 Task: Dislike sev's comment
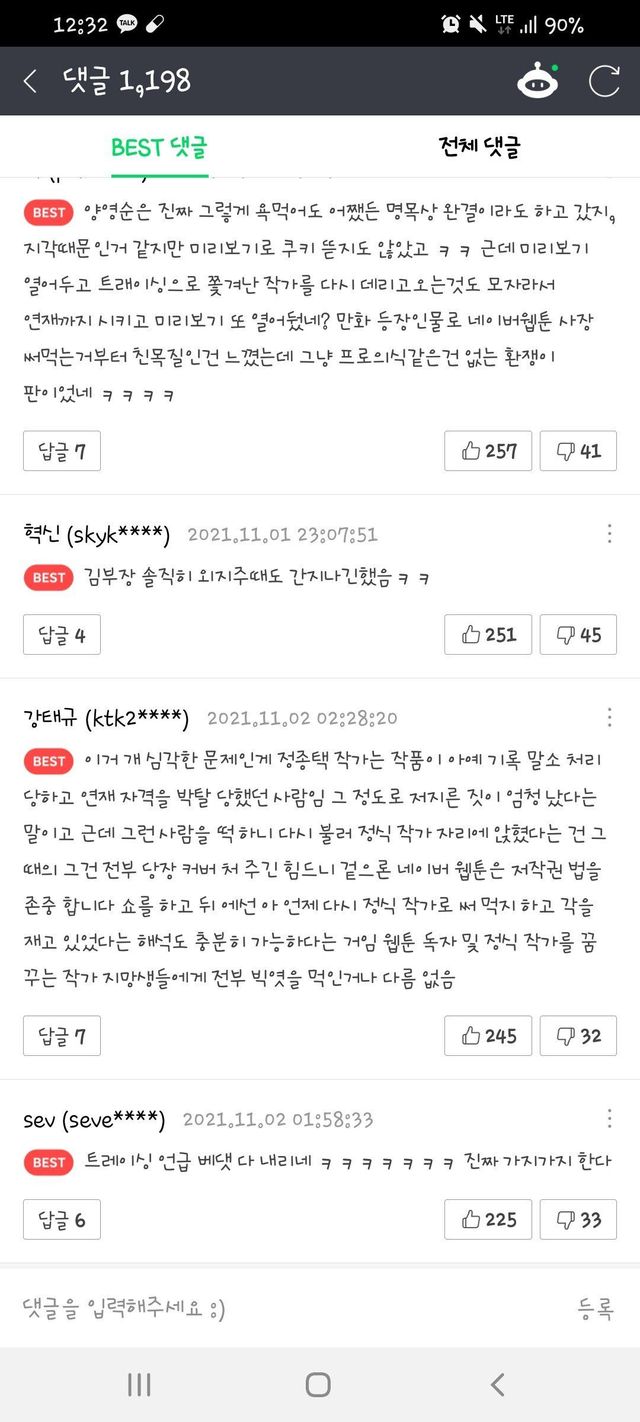[x=578, y=1220]
